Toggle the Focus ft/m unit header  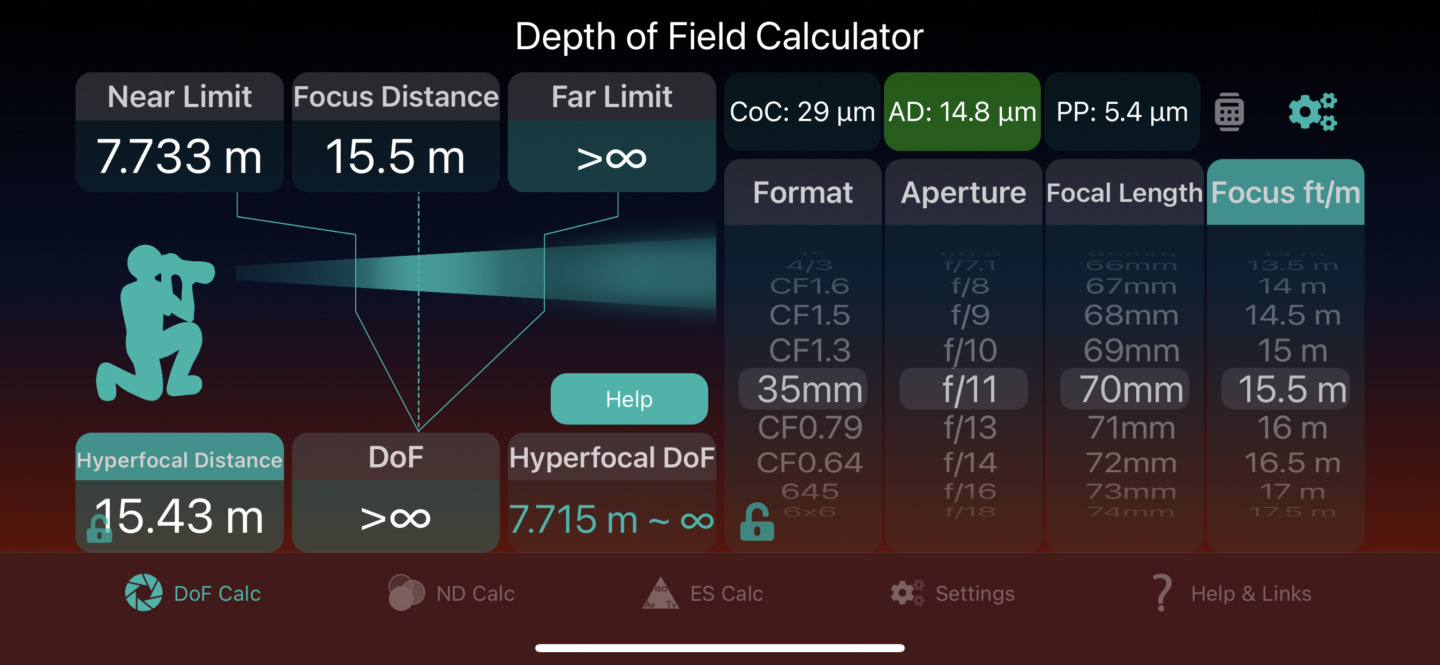(x=1285, y=192)
